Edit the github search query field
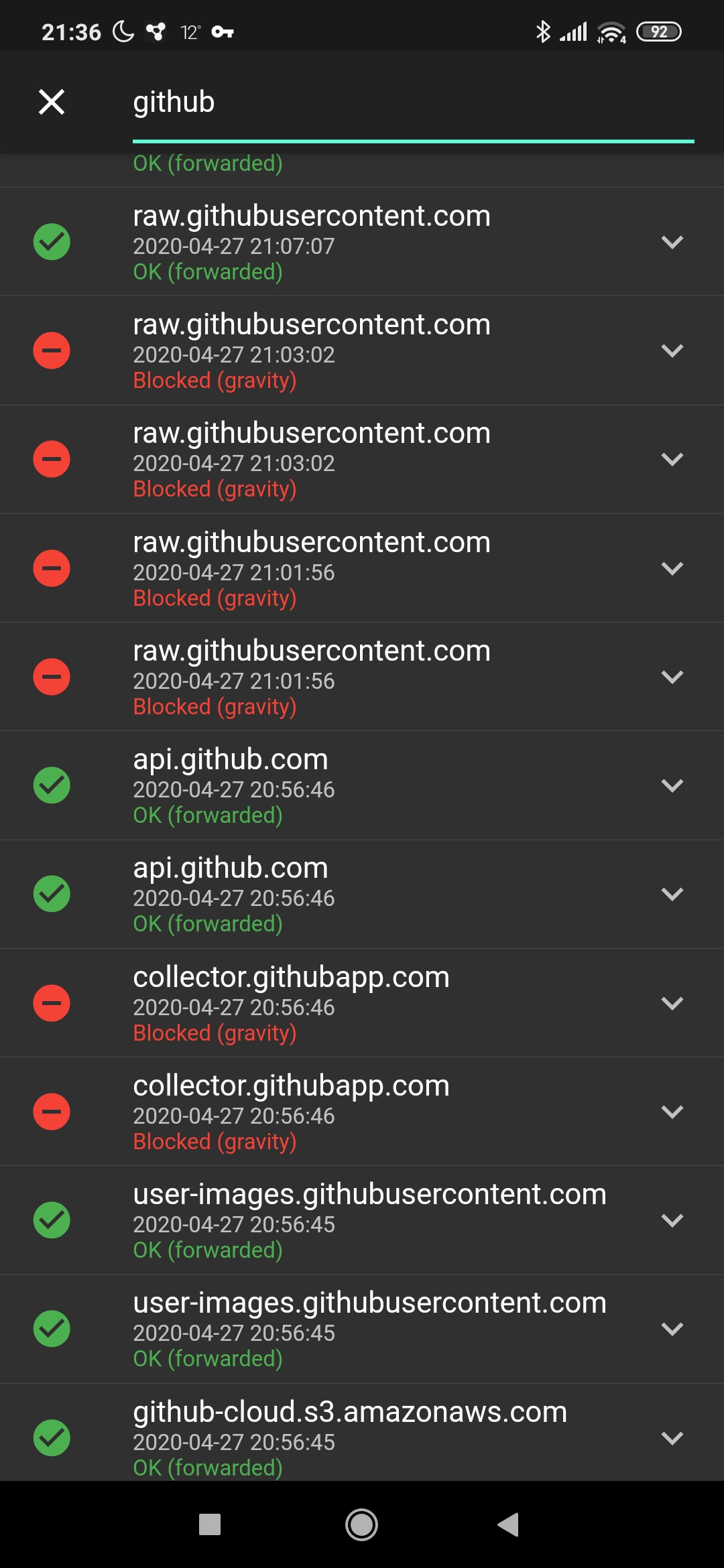Image resolution: width=724 pixels, height=1568 pixels. click(413, 103)
